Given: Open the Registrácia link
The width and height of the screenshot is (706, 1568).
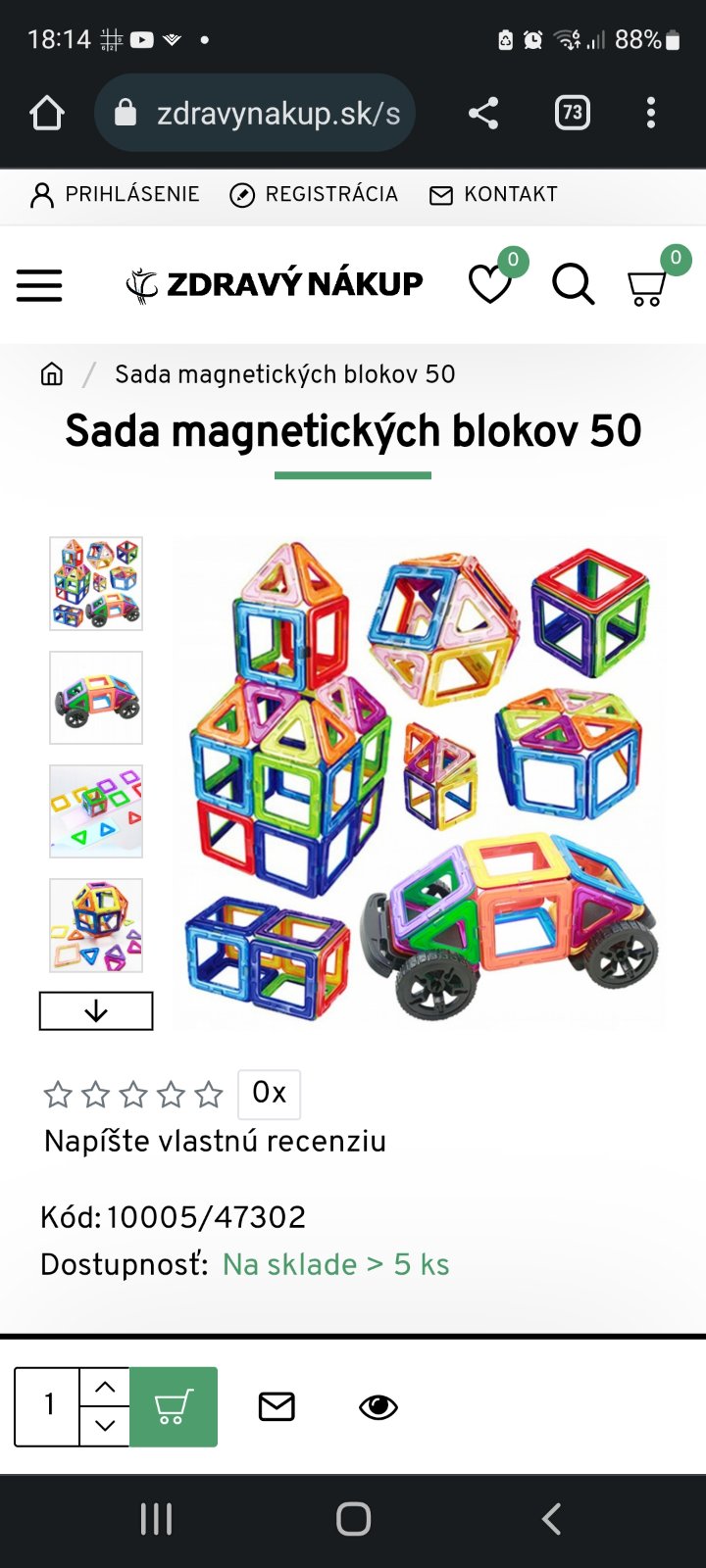Looking at the screenshot, I should coord(314,194).
